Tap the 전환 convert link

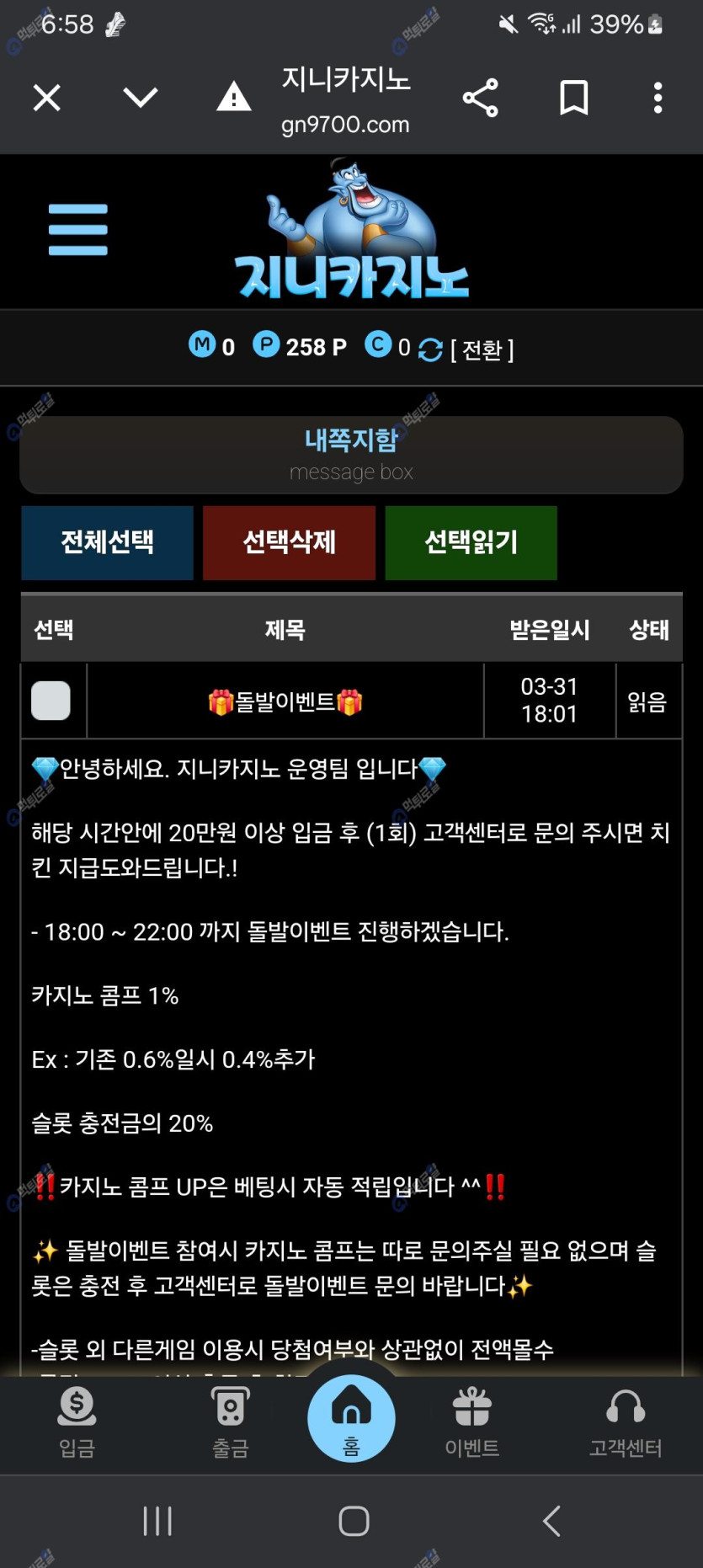pos(482,349)
